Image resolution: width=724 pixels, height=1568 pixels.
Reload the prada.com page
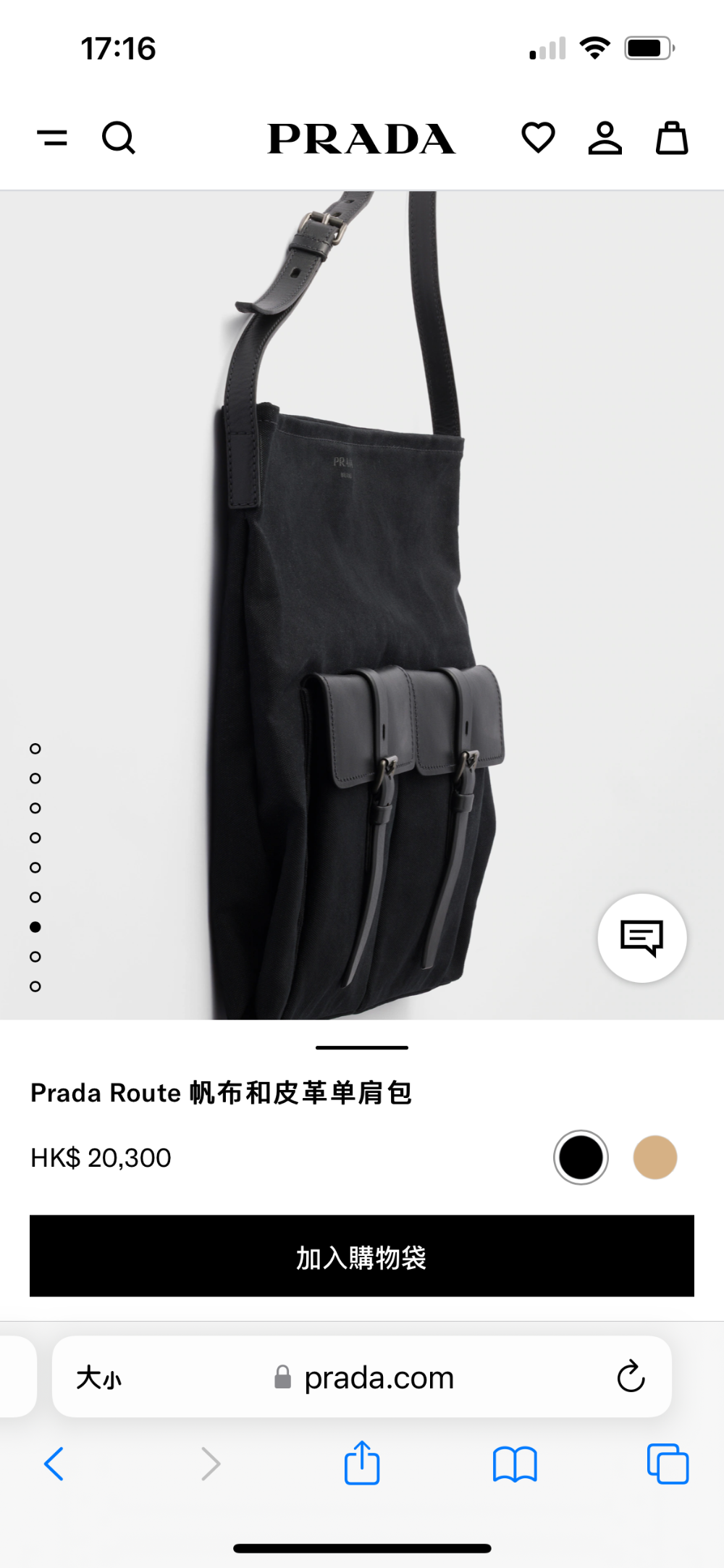pyautogui.click(x=631, y=1376)
